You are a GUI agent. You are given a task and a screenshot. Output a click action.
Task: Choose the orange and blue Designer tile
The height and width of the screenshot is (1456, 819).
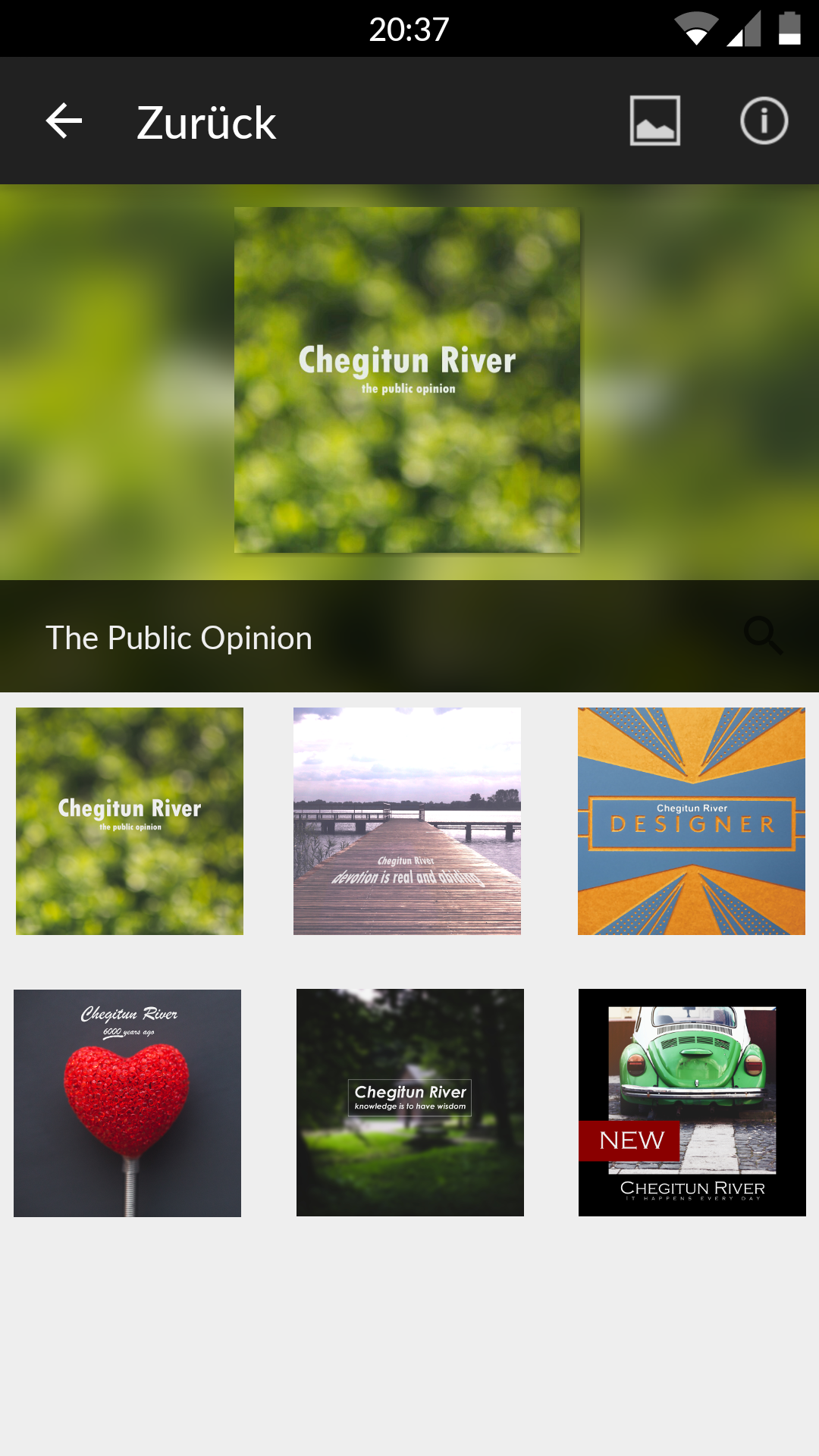coord(692,821)
